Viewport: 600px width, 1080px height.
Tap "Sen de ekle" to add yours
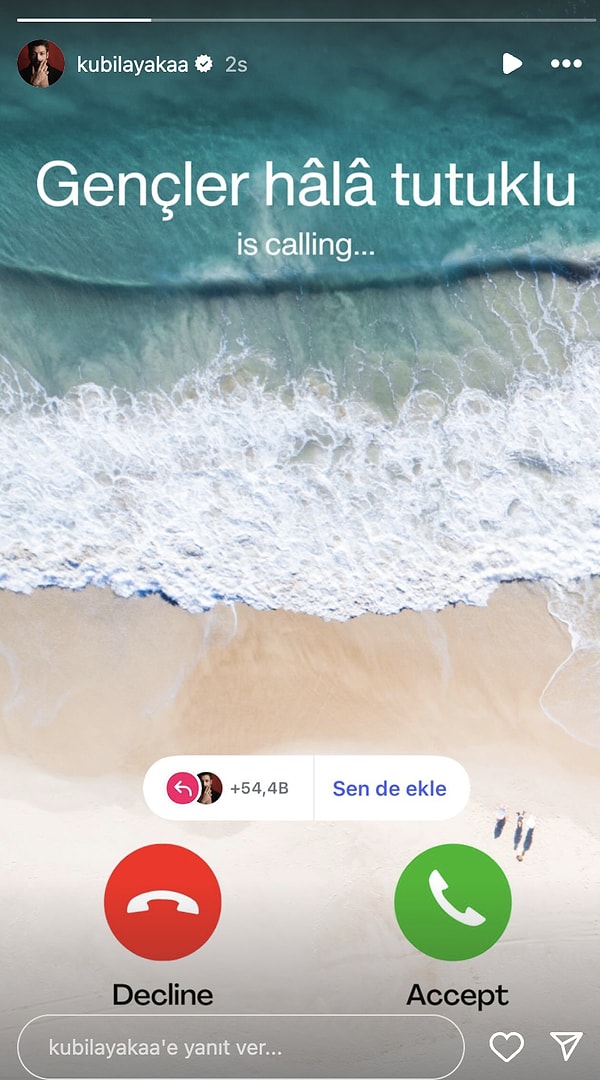(x=390, y=788)
